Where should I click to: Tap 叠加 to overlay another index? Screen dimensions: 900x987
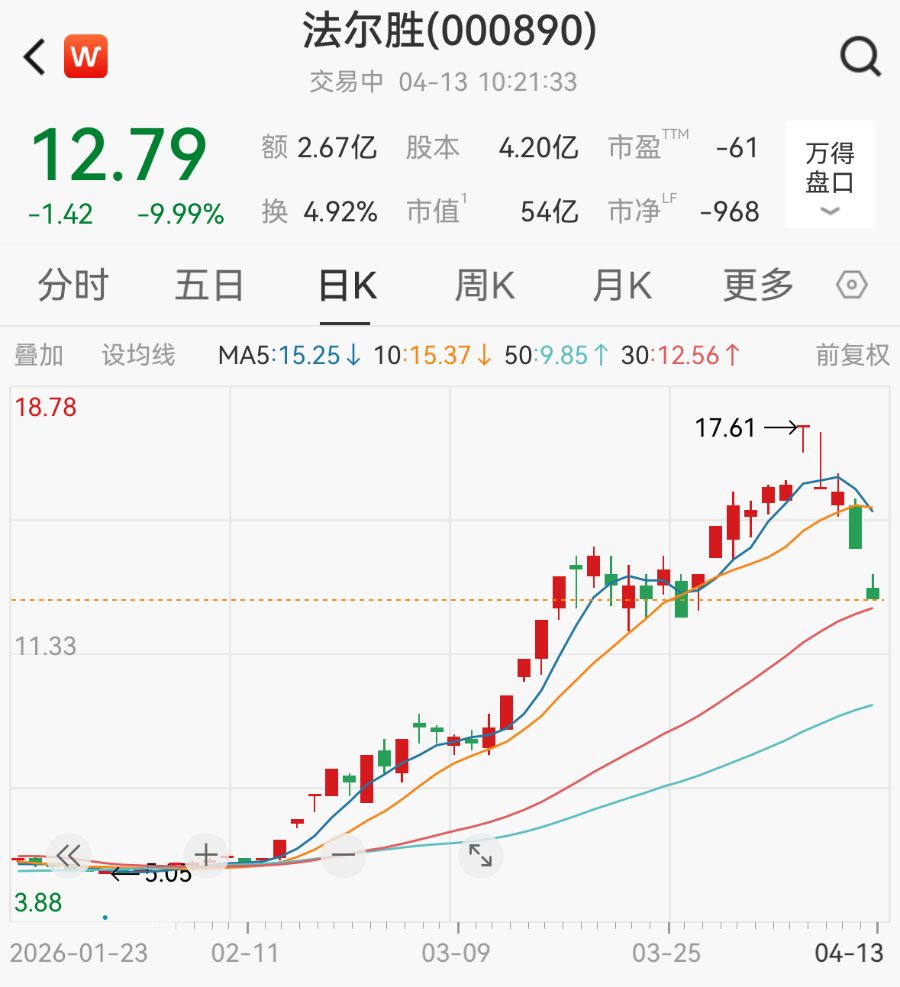(x=38, y=355)
